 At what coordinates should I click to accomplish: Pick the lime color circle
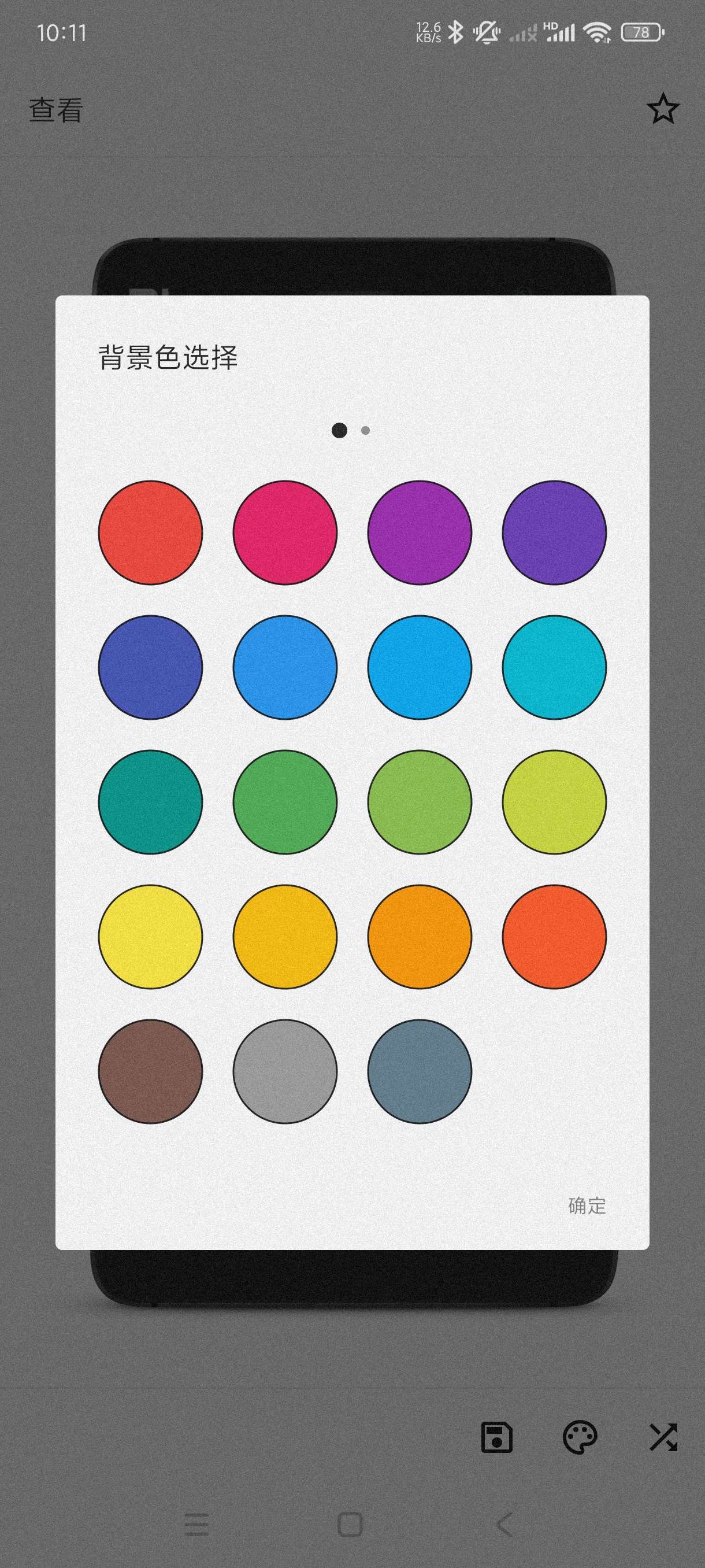[x=554, y=802]
